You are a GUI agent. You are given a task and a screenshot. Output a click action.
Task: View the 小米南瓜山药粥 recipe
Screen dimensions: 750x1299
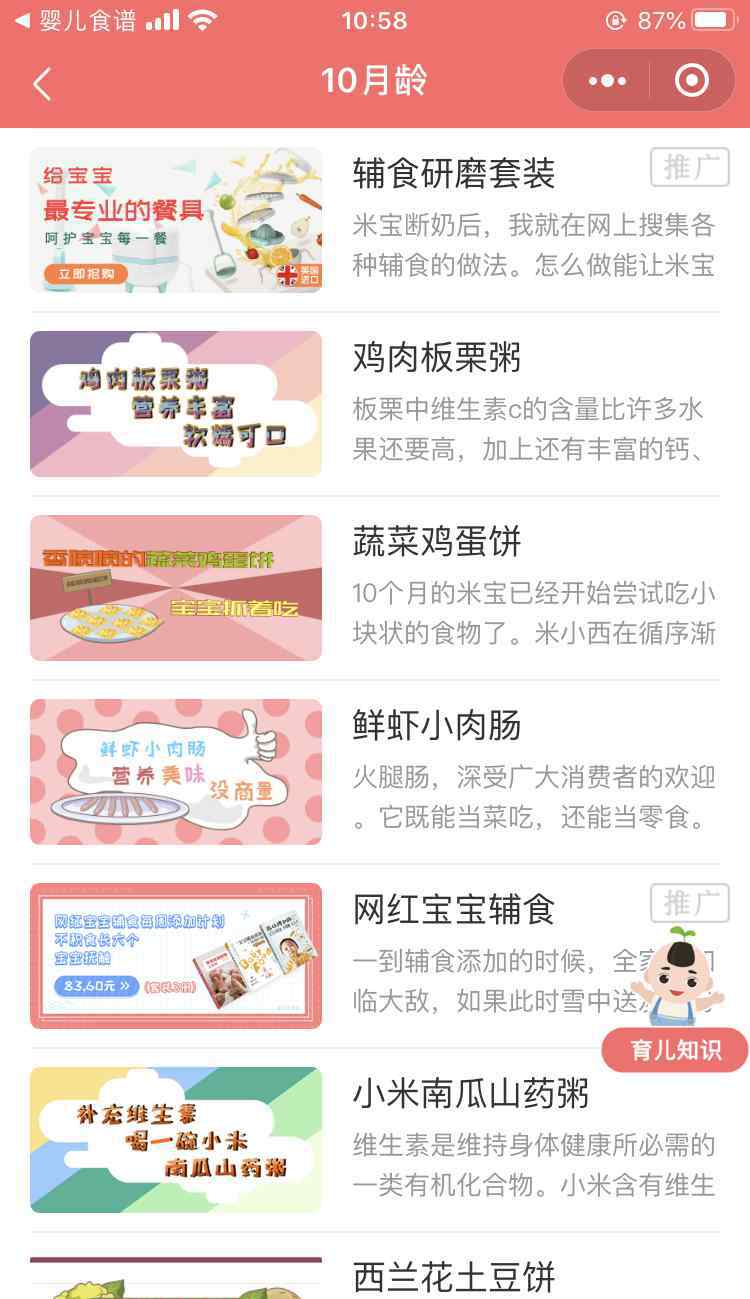point(375,1140)
